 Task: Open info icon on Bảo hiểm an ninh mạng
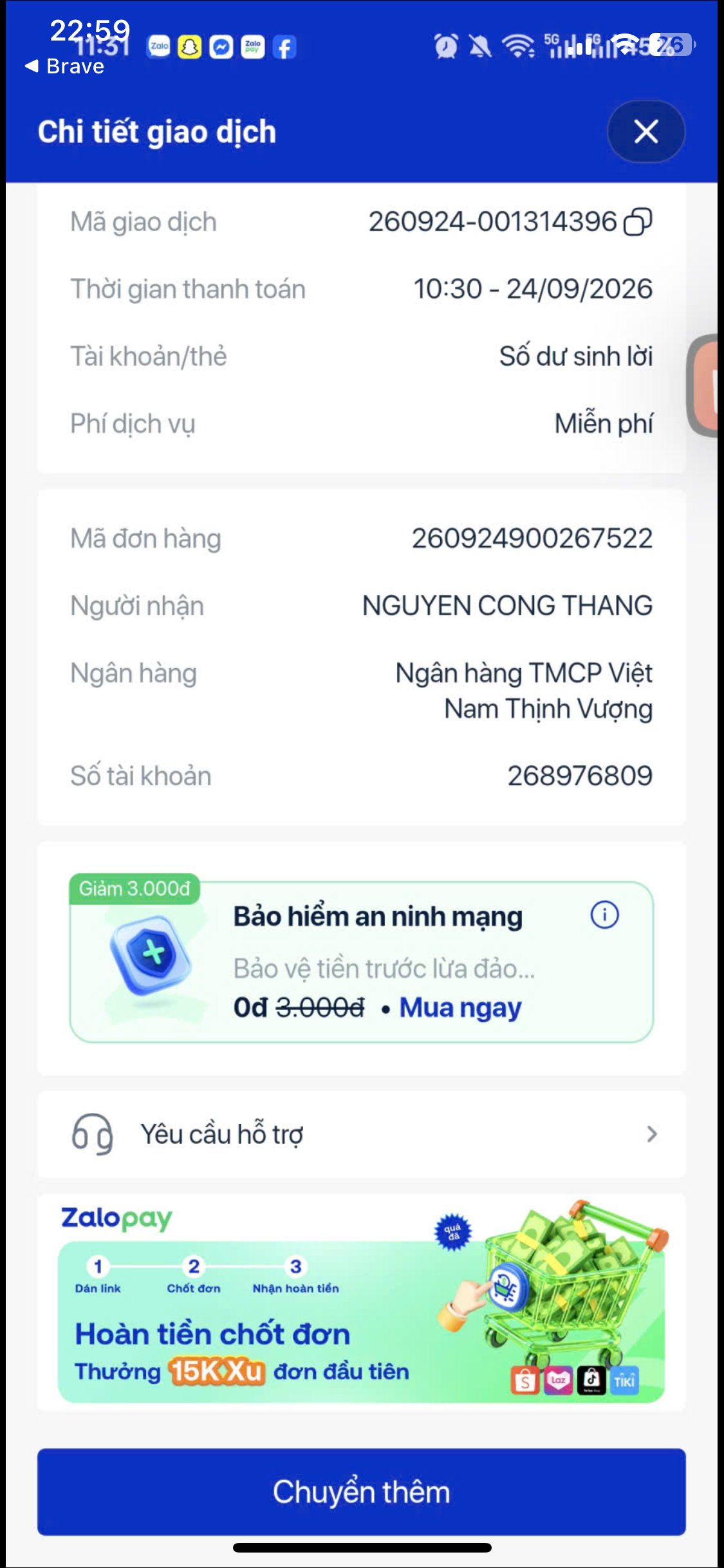coord(604,915)
